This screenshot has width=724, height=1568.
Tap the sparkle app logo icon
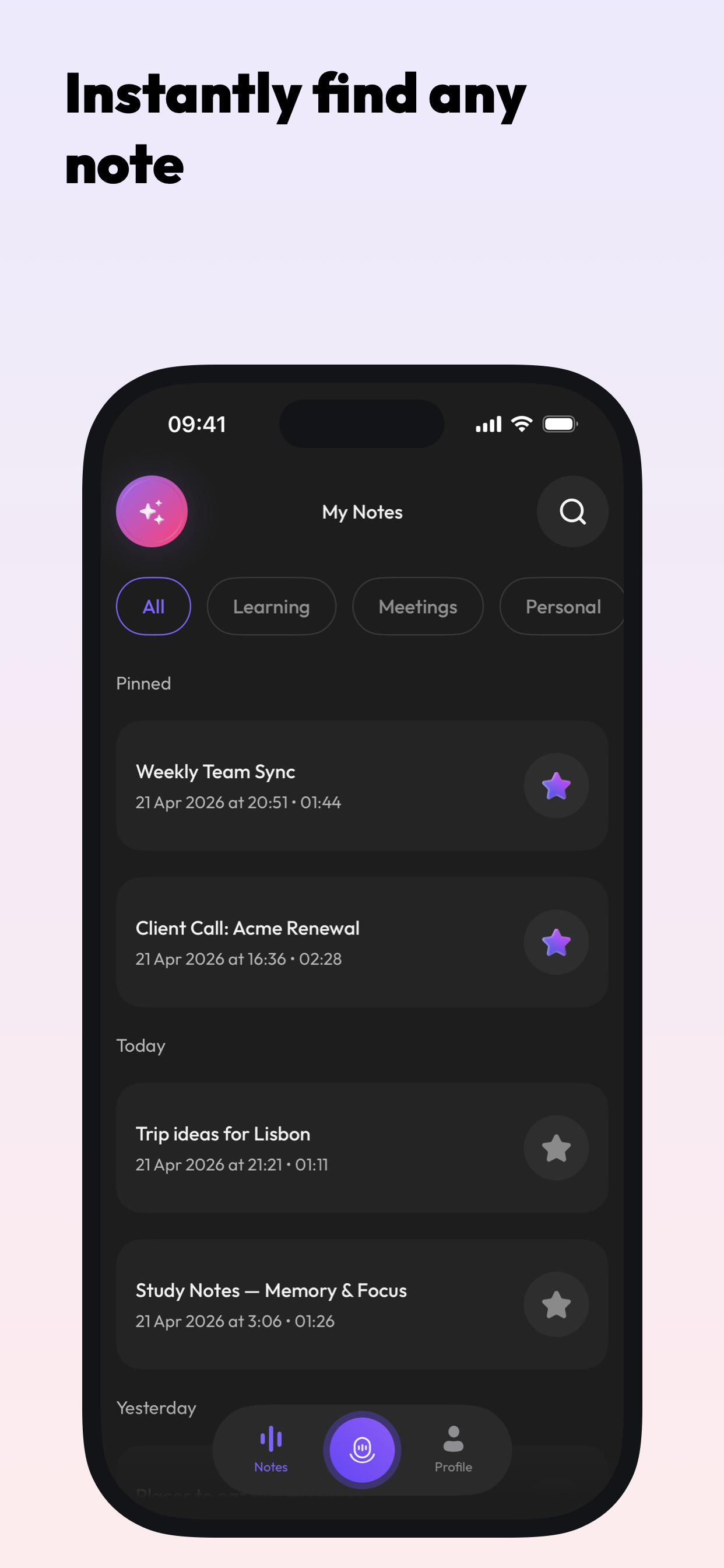click(152, 512)
